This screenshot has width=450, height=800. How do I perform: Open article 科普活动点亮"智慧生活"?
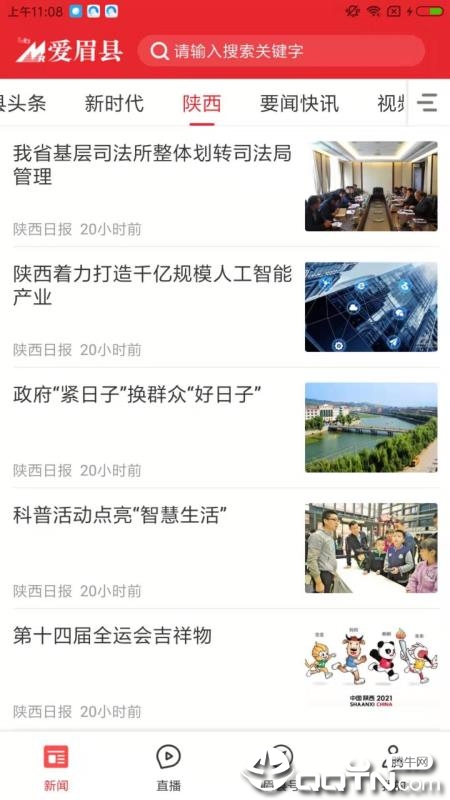point(225,548)
